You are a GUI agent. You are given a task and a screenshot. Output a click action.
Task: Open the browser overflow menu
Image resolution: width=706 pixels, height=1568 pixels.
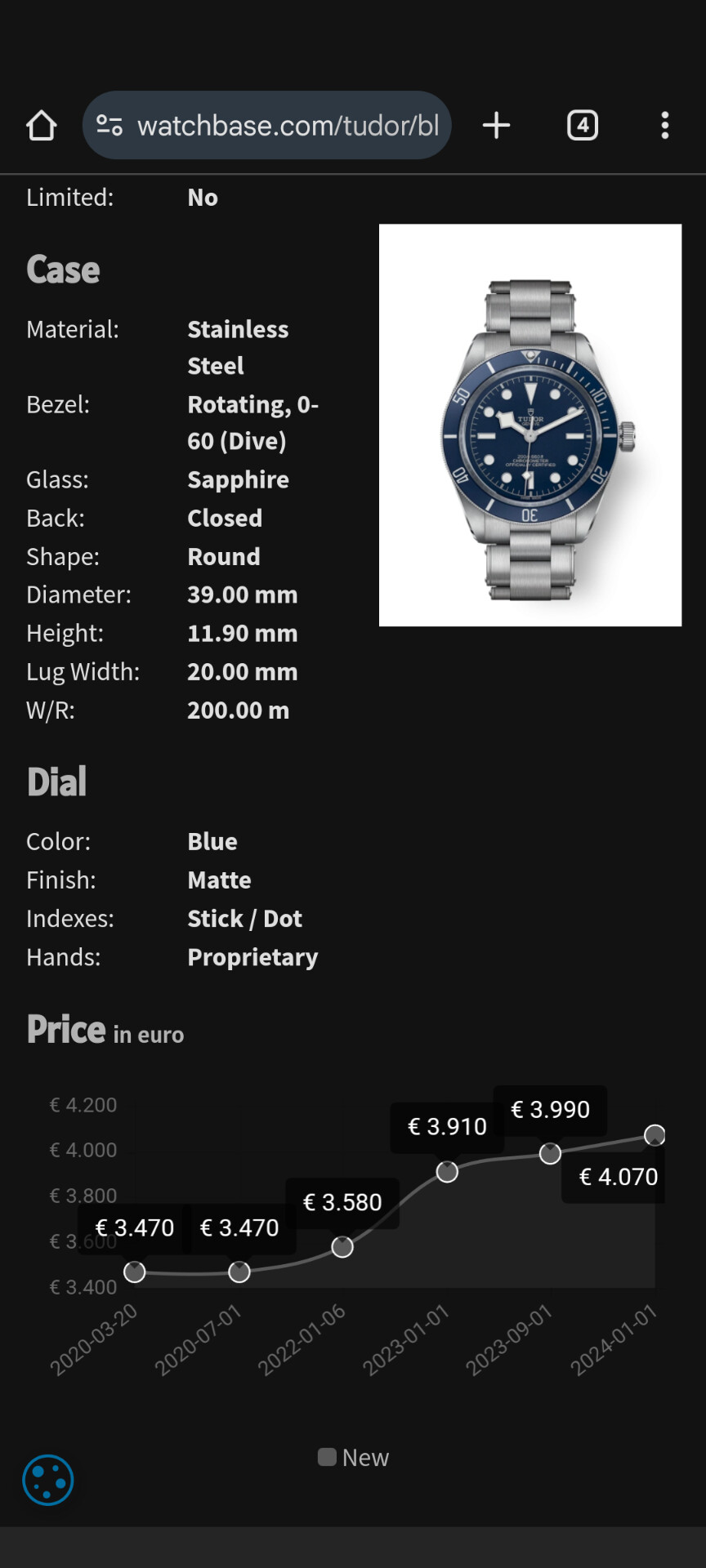tap(665, 126)
